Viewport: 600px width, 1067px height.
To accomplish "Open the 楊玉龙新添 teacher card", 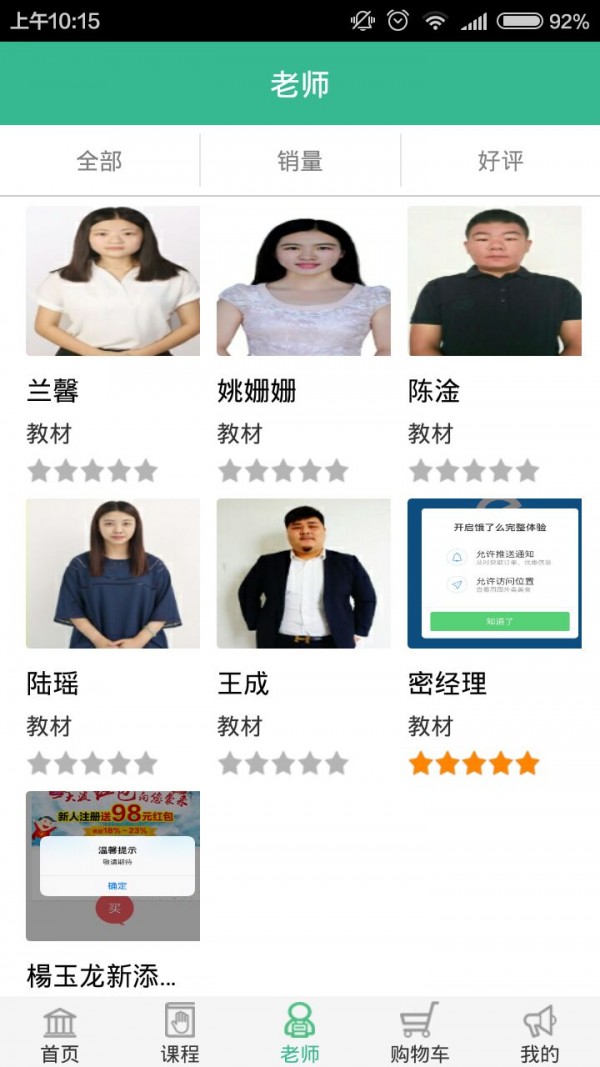I will [x=112, y=866].
